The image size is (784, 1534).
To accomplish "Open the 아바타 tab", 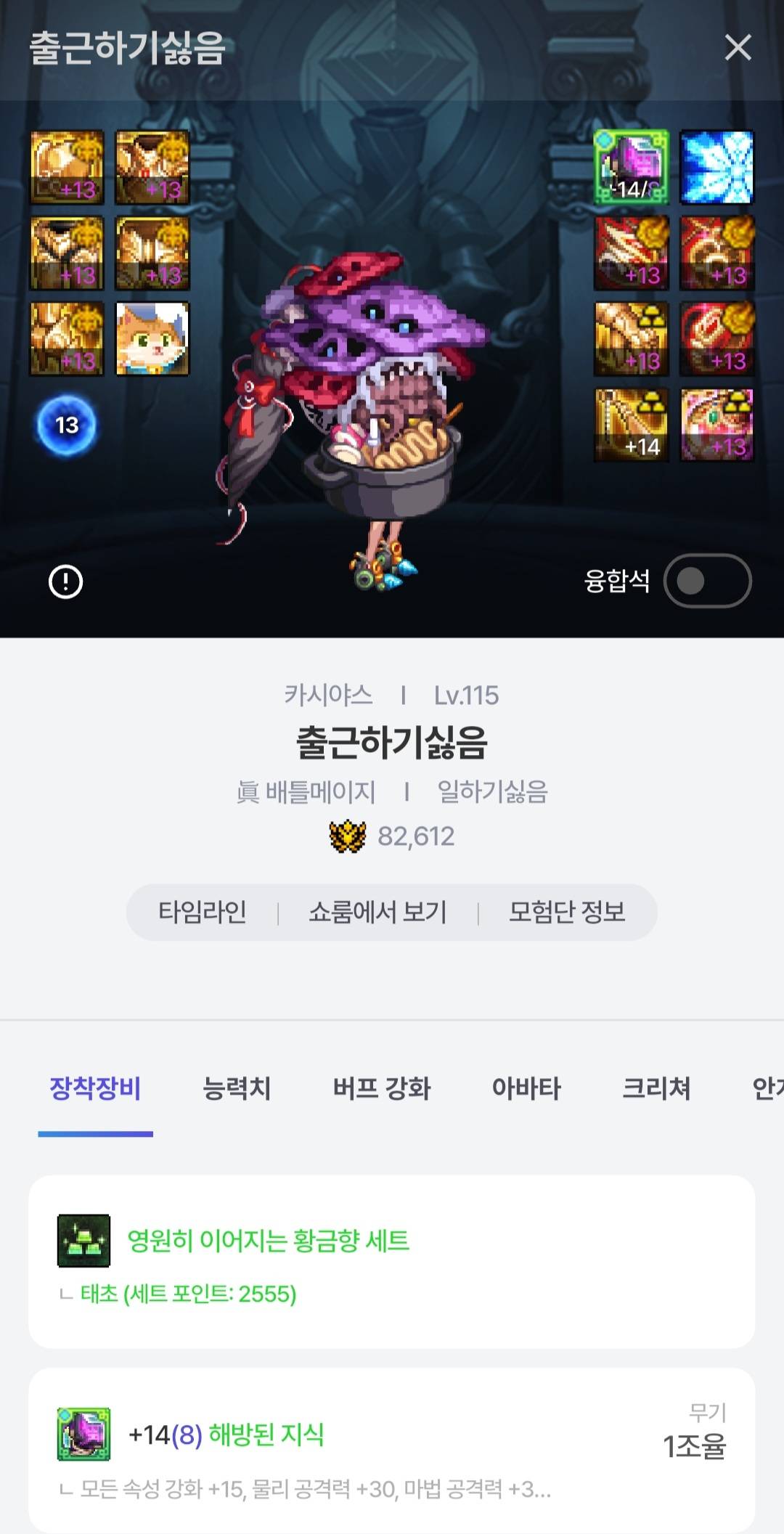I will (526, 1088).
